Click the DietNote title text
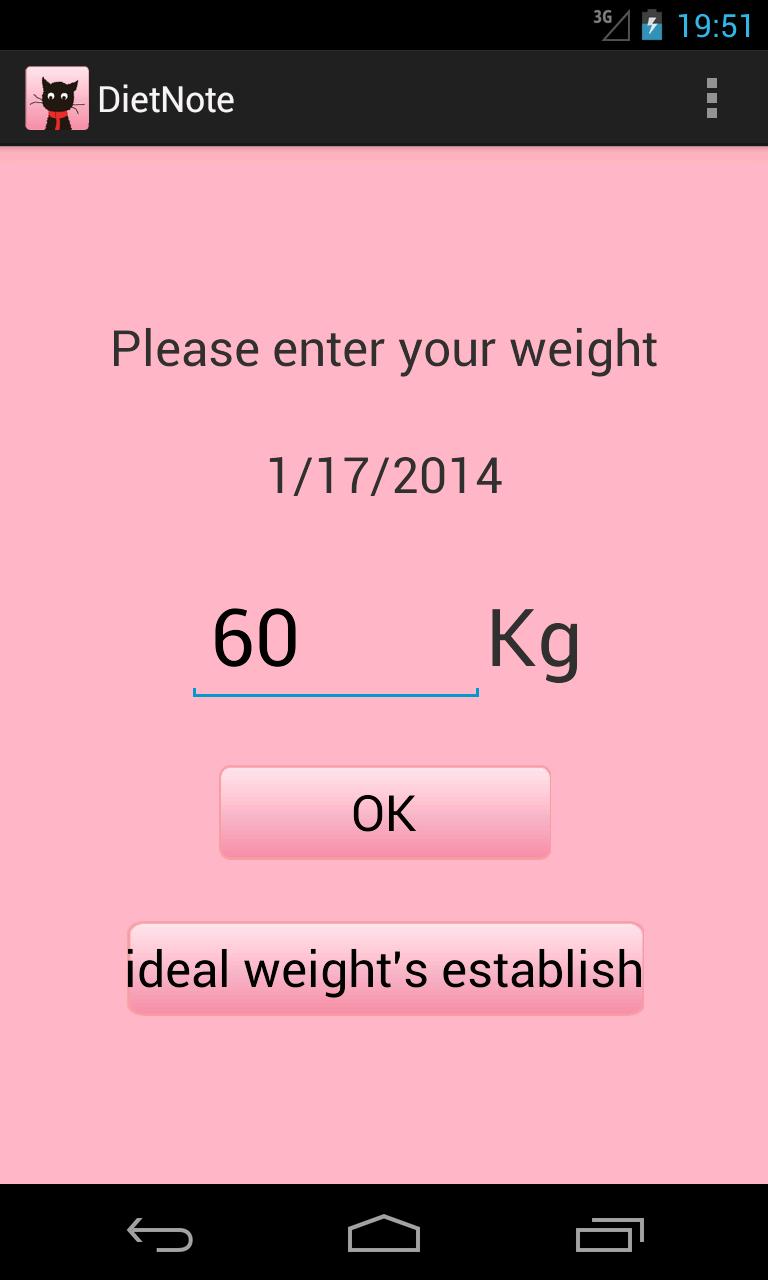 click(x=167, y=97)
